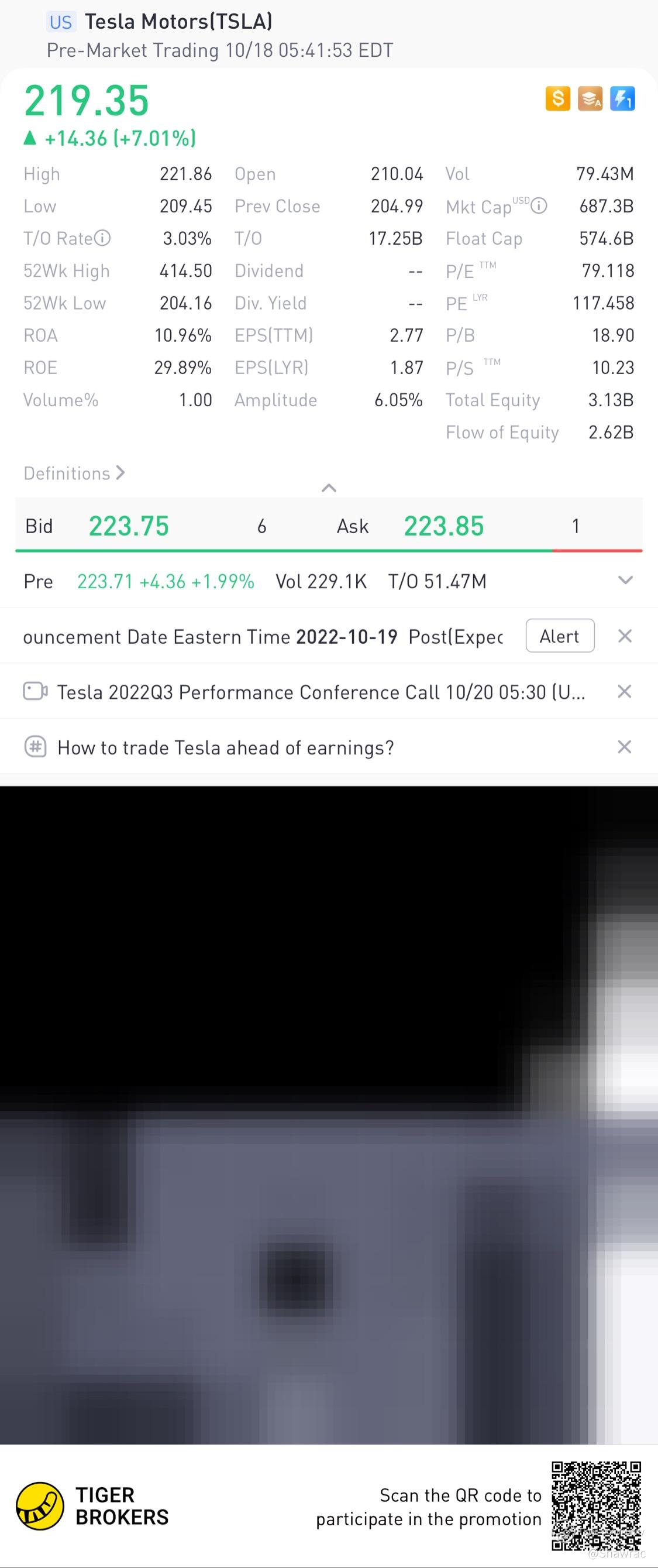
Task: Open "How to trade Tesla ahead of earnings?"
Action: tap(225, 747)
